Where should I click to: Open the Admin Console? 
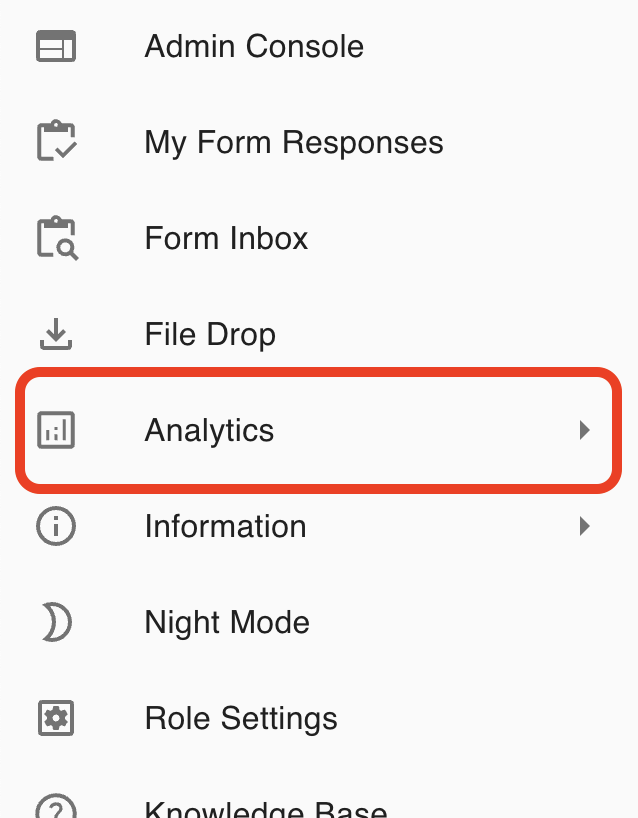pyautogui.click(x=254, y=47)
